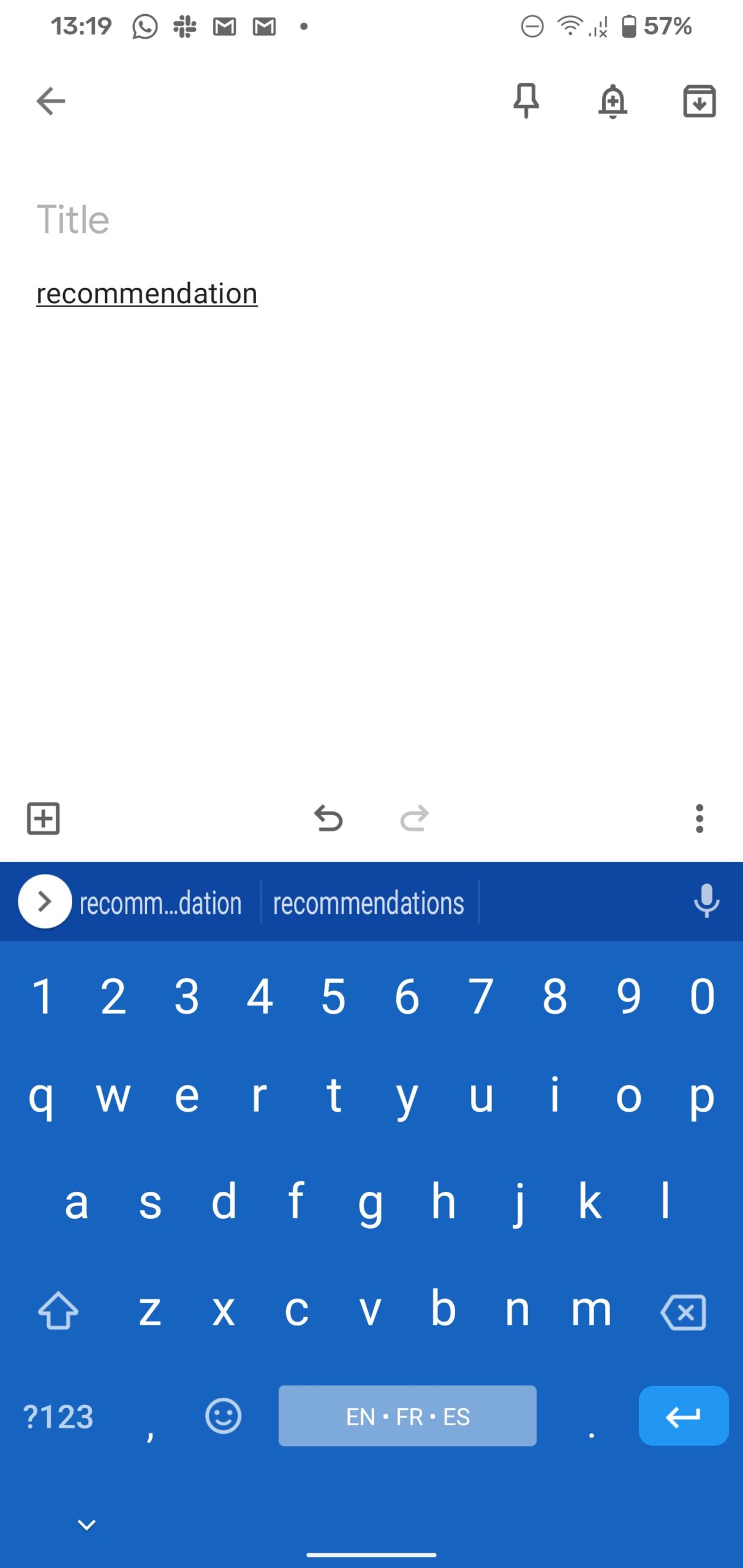Hide the keyboard with the down chevron

pyautogui.click(x=87, y=1525)
